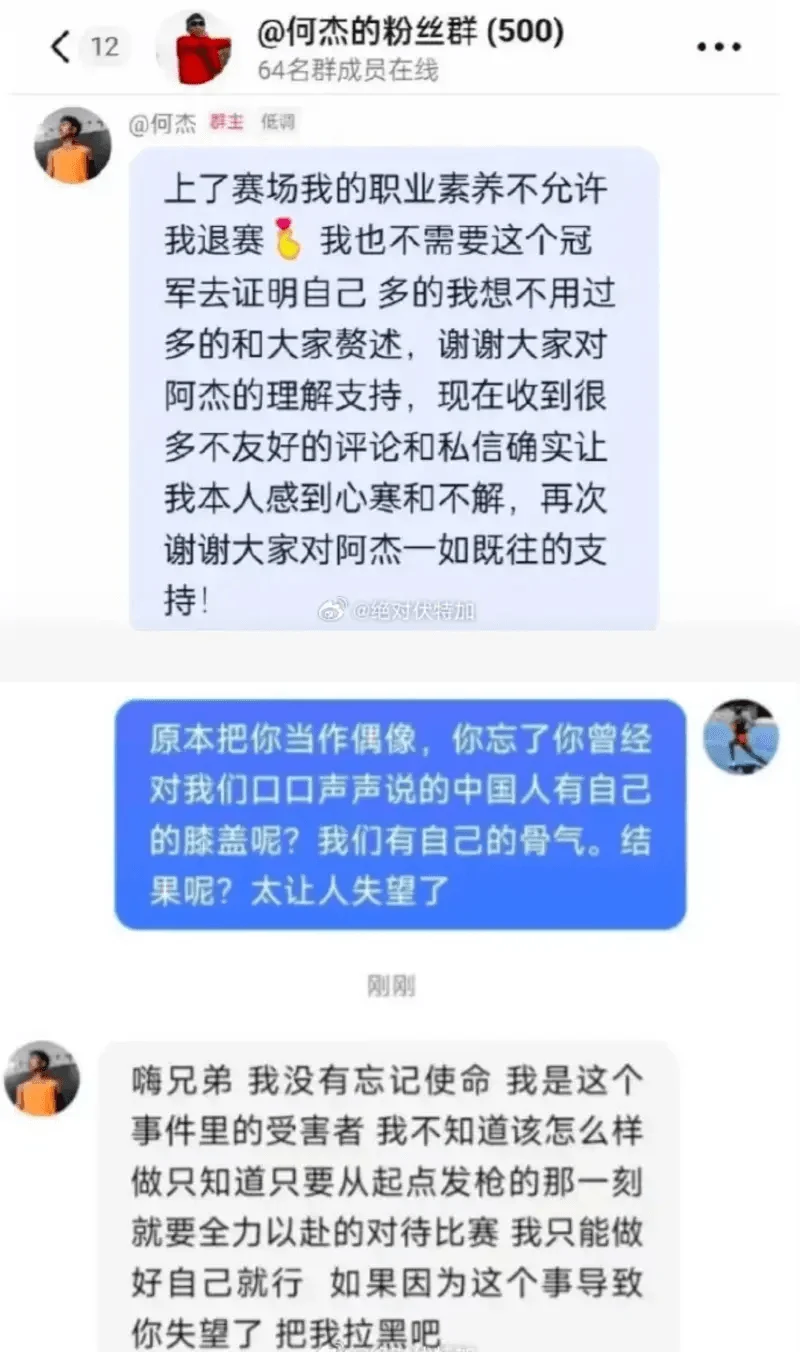Go back from the fan group chat
The height and width of the screenshot is (1352, 800).
tap(62, 47)
